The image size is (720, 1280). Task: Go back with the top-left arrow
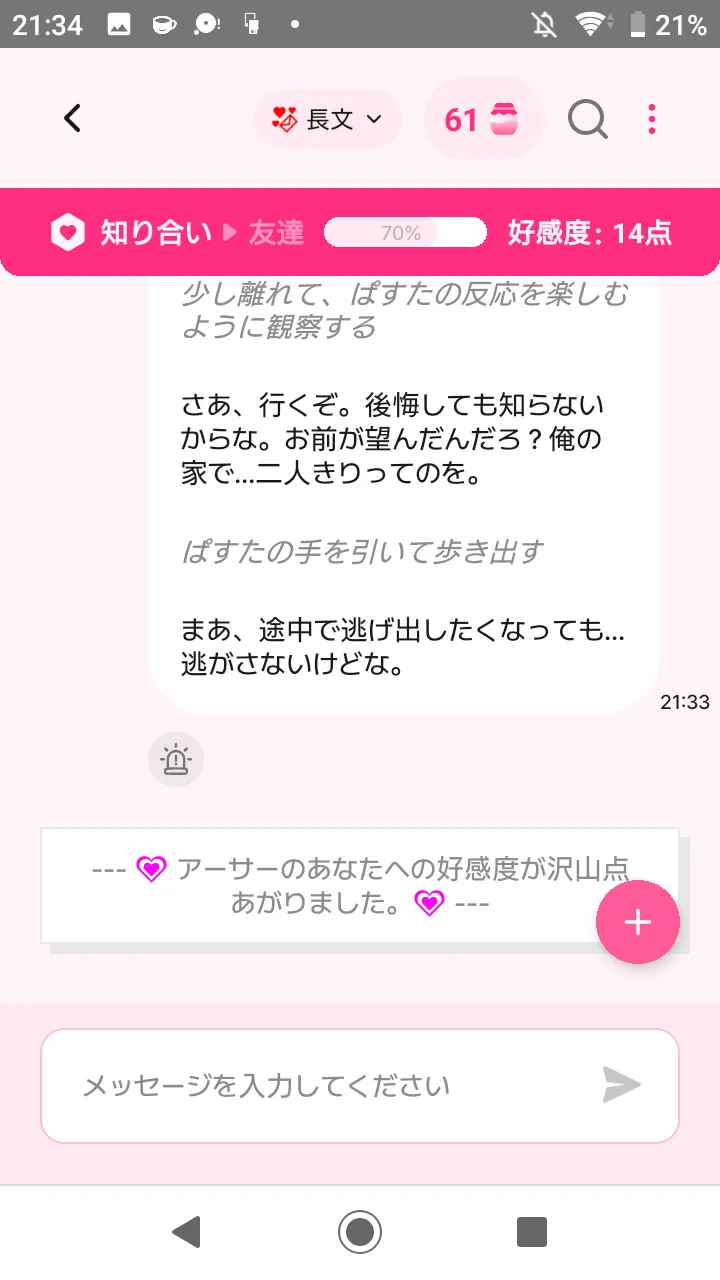(72, 119)
